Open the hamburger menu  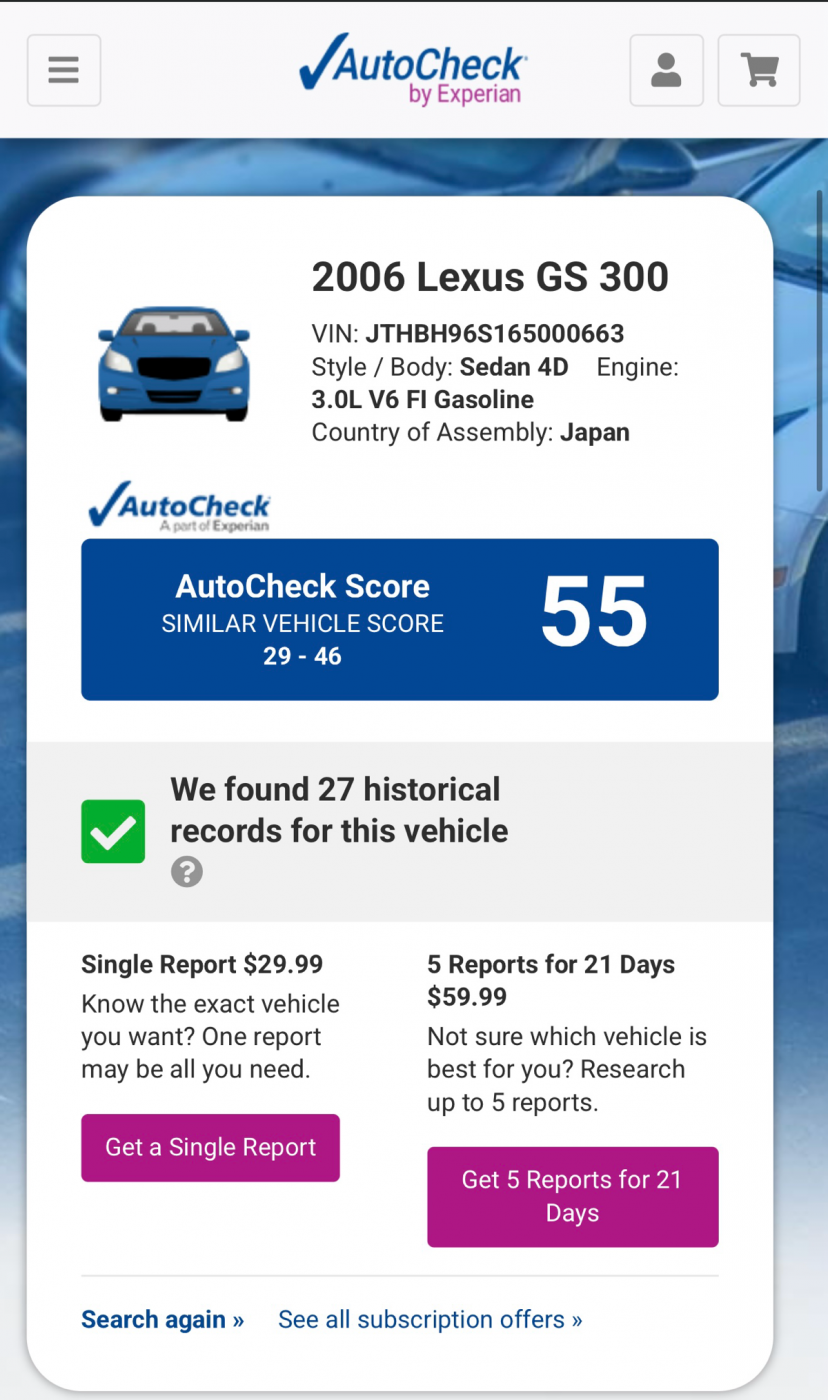pyautogui.click(x=64, y=70)
